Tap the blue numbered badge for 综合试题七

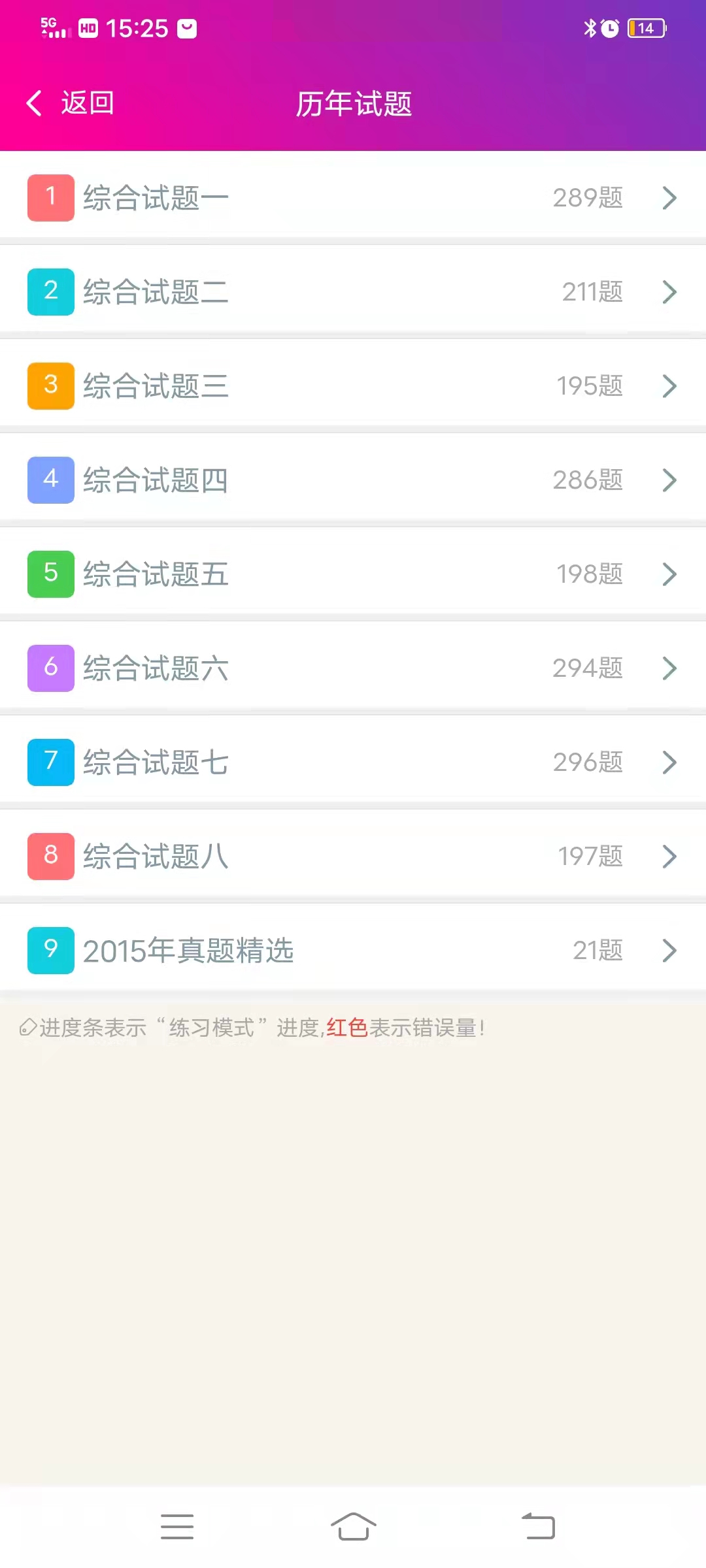click(x=50, y=762)
